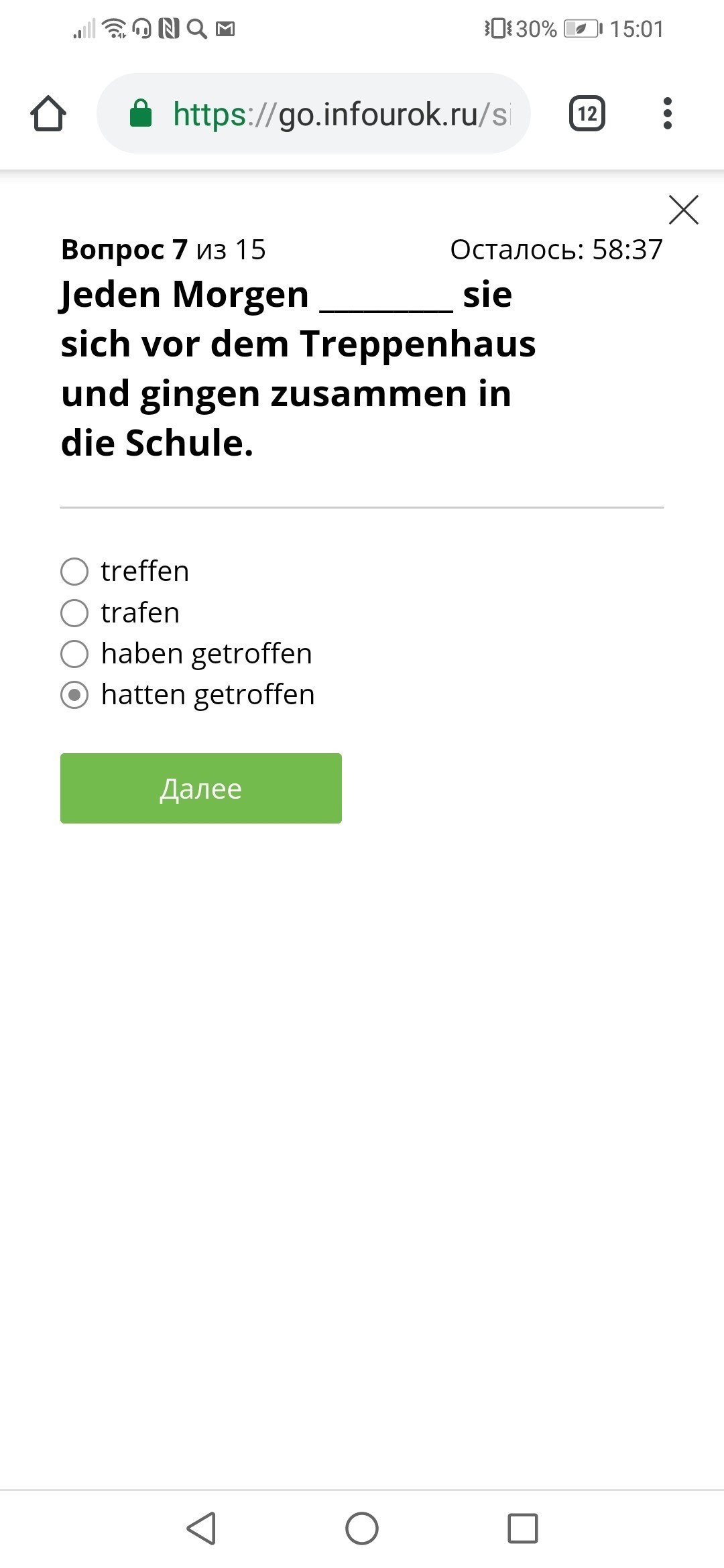
Task: Tap the green Далее button
Action: tap(201, 788)
